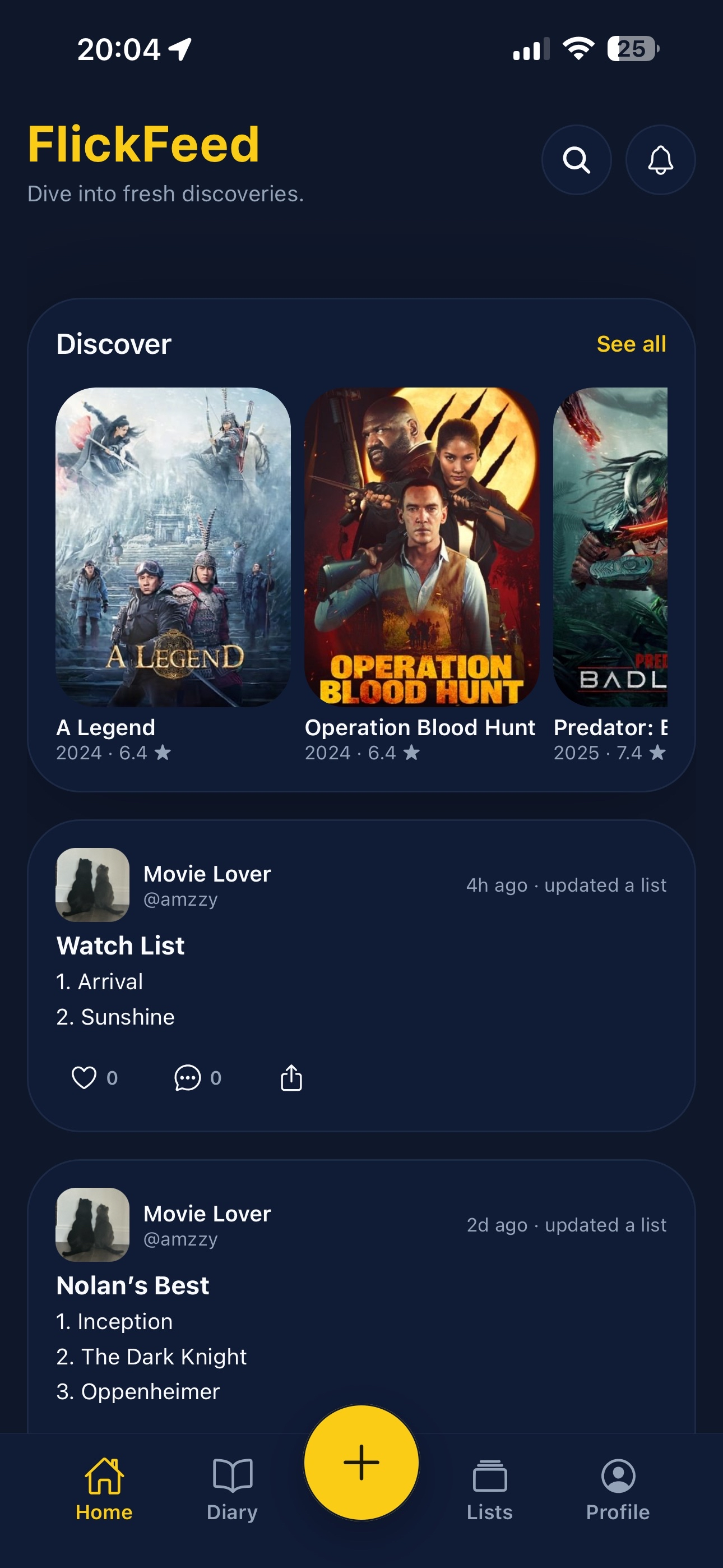Image resolution: width=723 pixels, height=1568 pixels.
Task: Open Movie Lover's avatar on Watch List
Action: pos(92,884)
